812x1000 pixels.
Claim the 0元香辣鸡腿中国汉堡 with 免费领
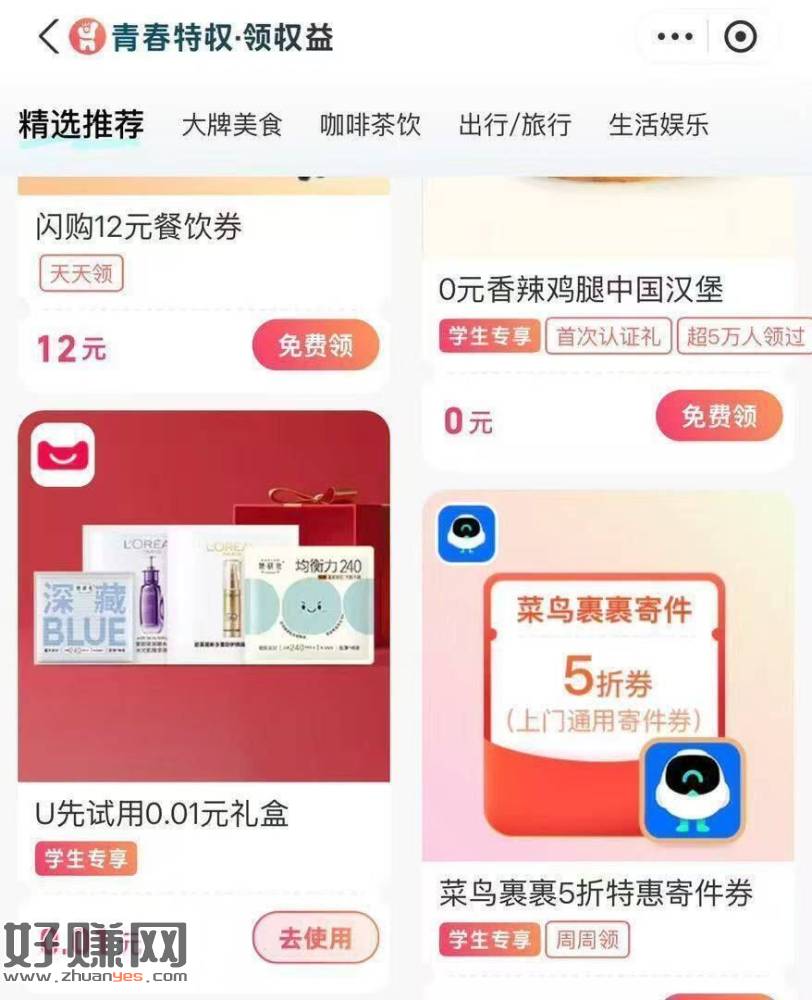point(719,416)
